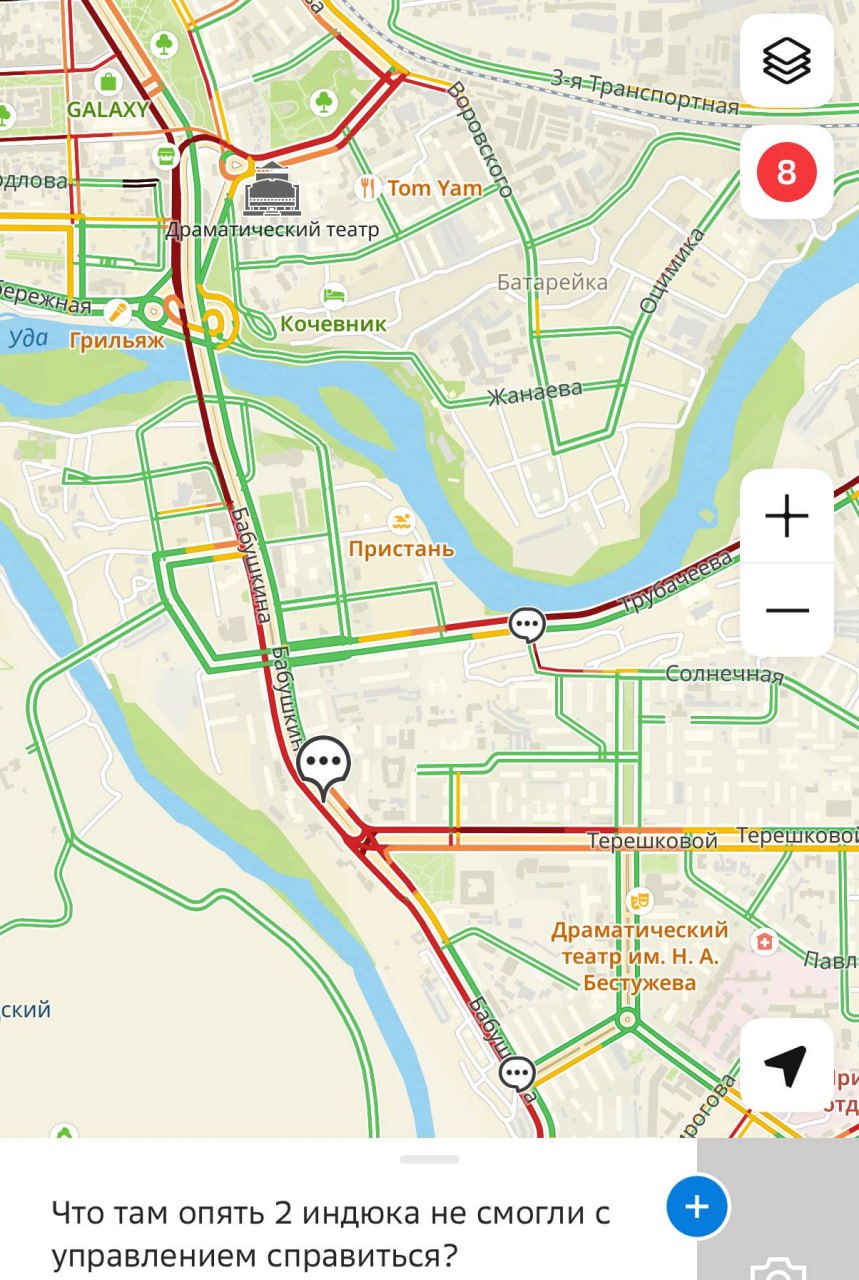This screenshot has height=1280, width=859.
Task: Open the map layers selector
Action: pos(787,61)
